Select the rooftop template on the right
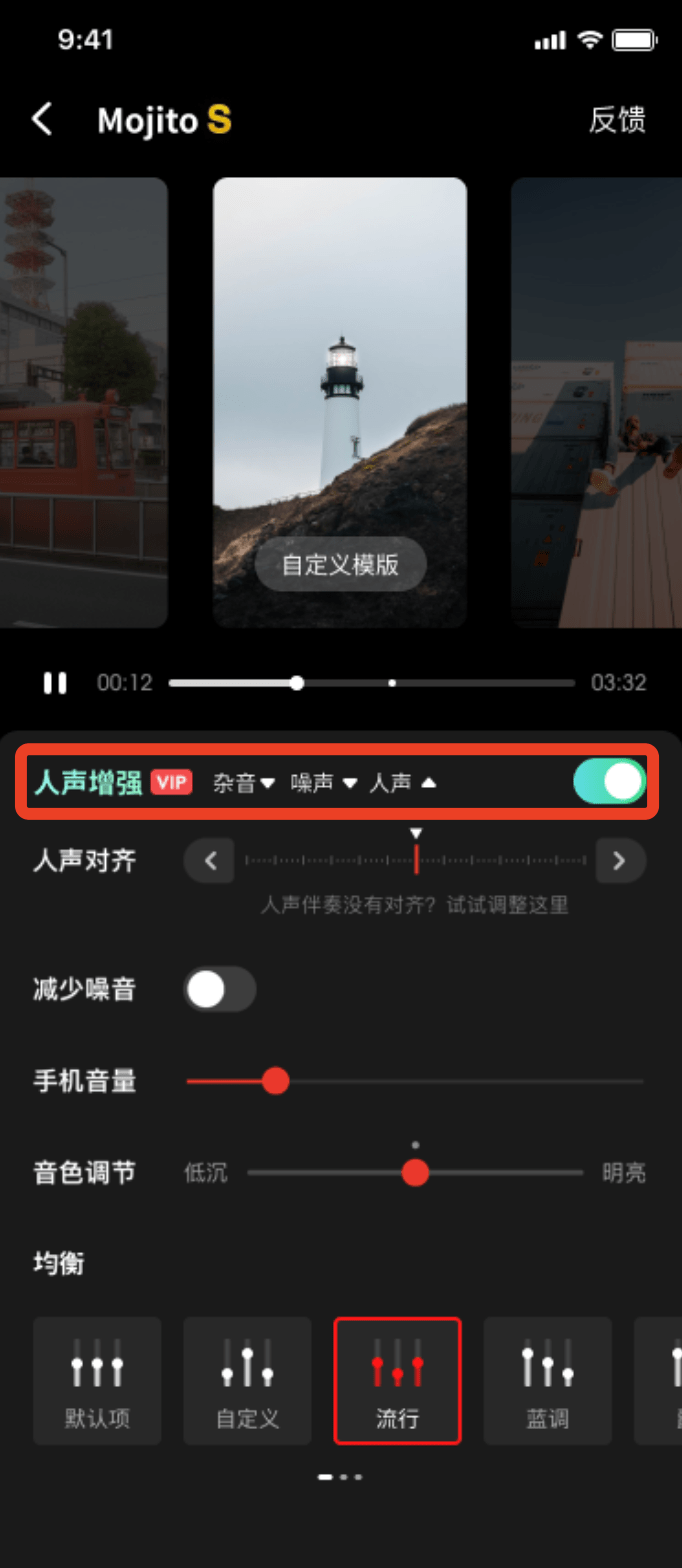682x1568 pixels. tap(596, 402)
